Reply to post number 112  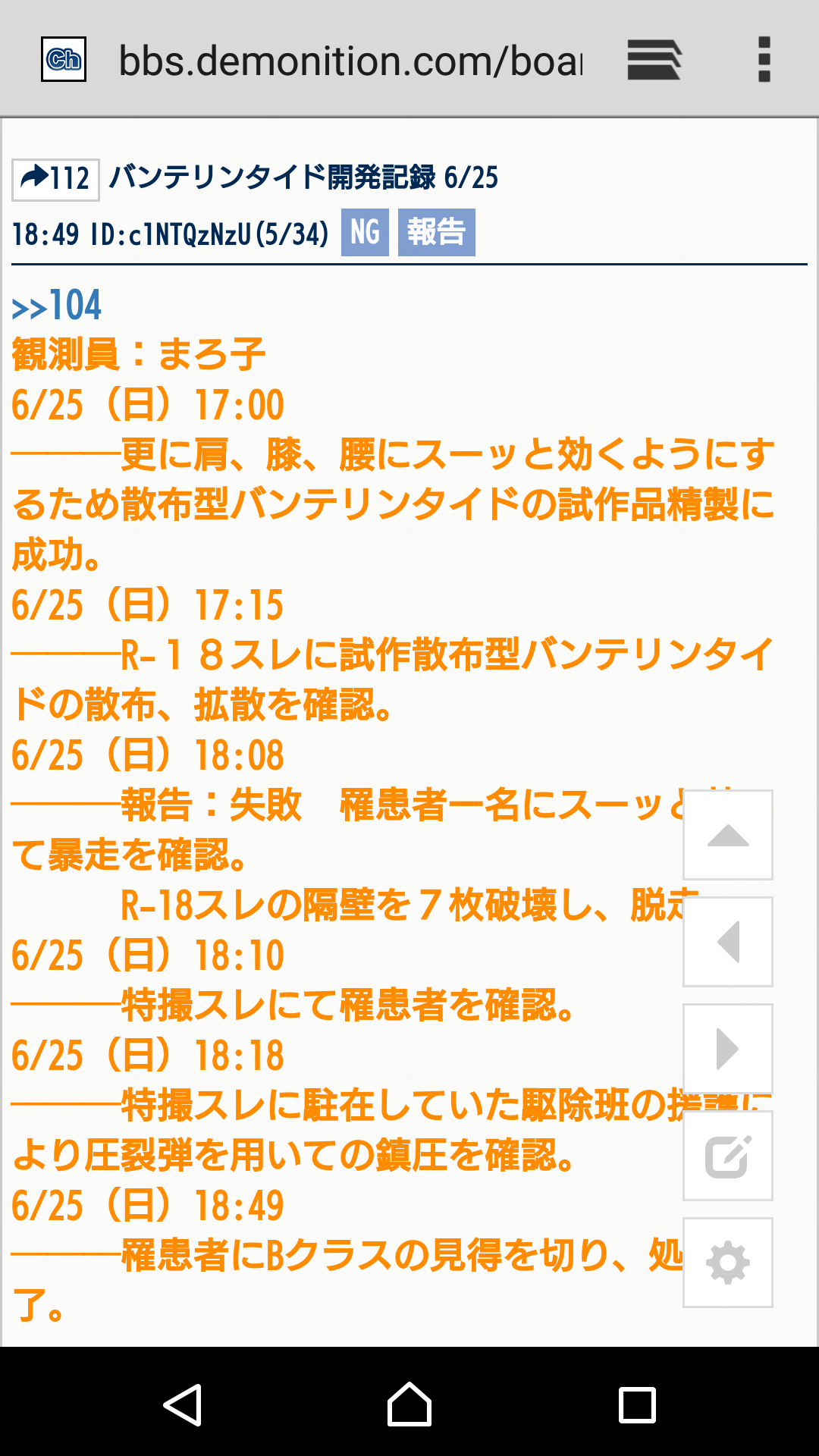point(55,180)
